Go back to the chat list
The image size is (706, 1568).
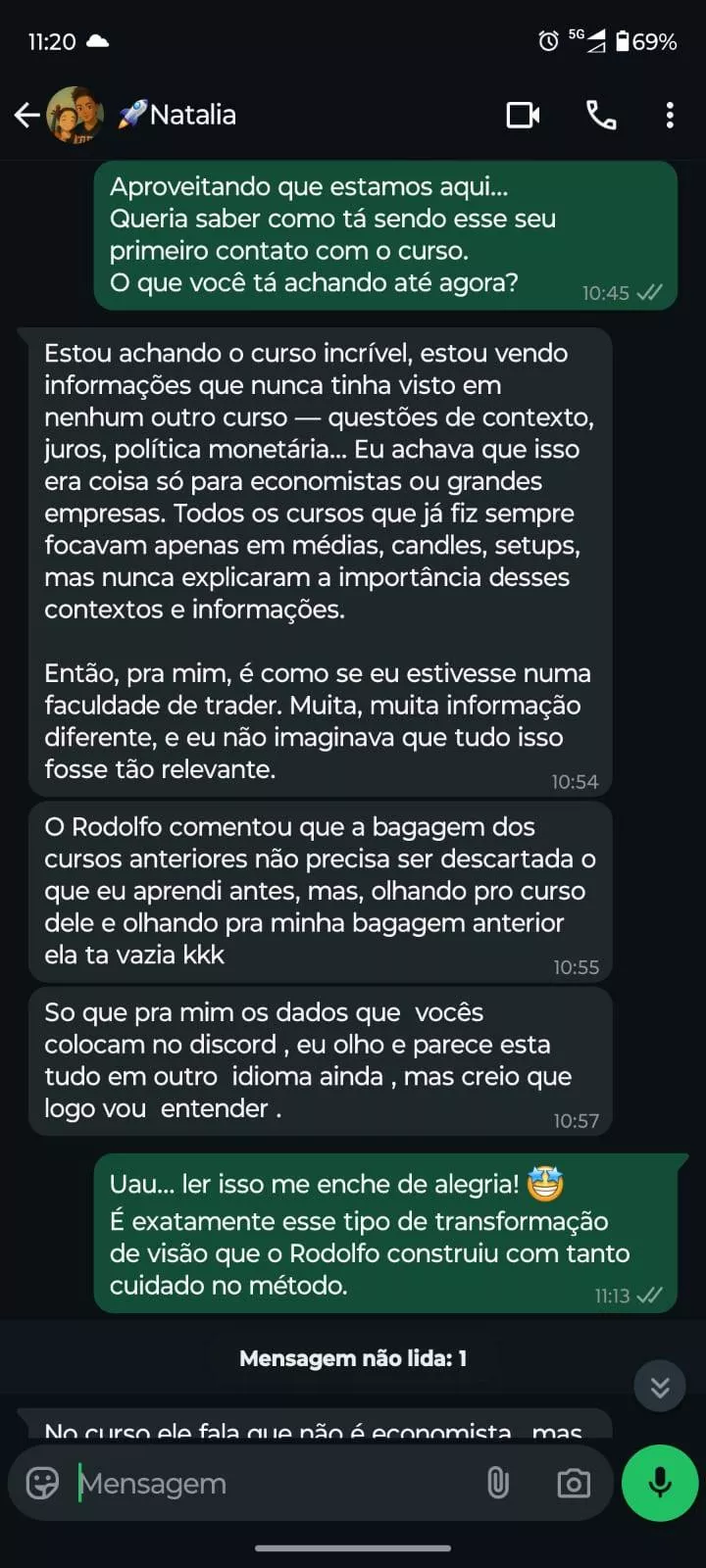pos(26,116)
